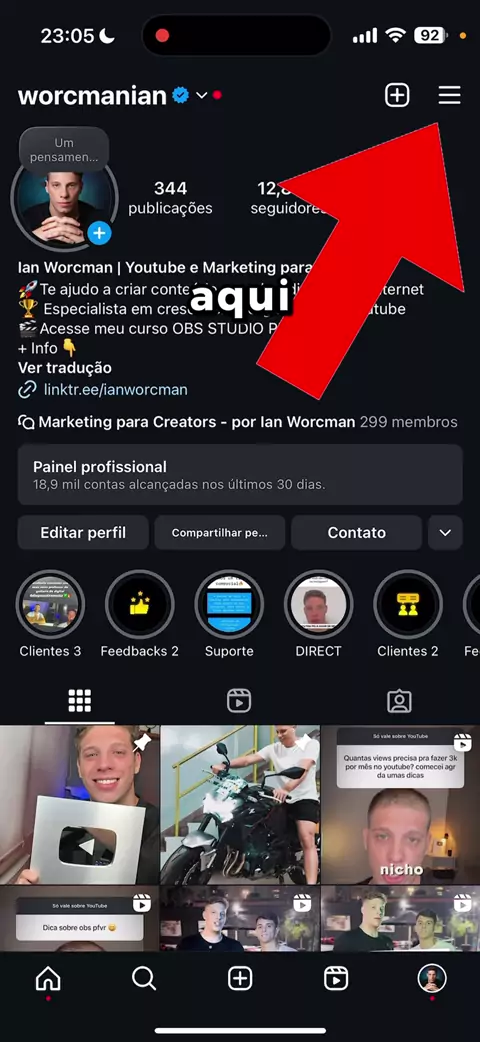
Task: Tap the Contato button
Action: [356, 533]
